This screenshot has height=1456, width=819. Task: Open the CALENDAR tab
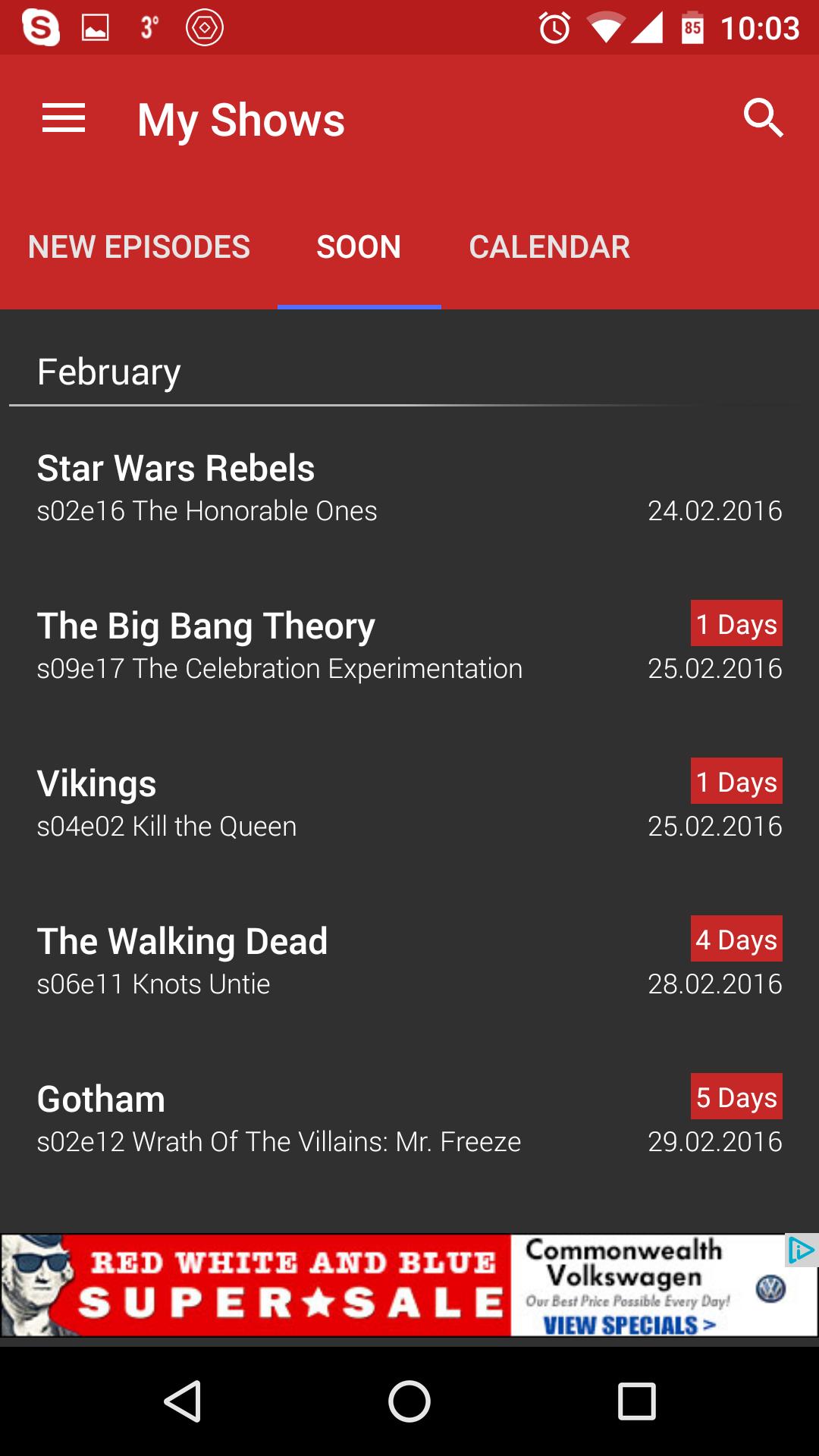coord(548,246)
